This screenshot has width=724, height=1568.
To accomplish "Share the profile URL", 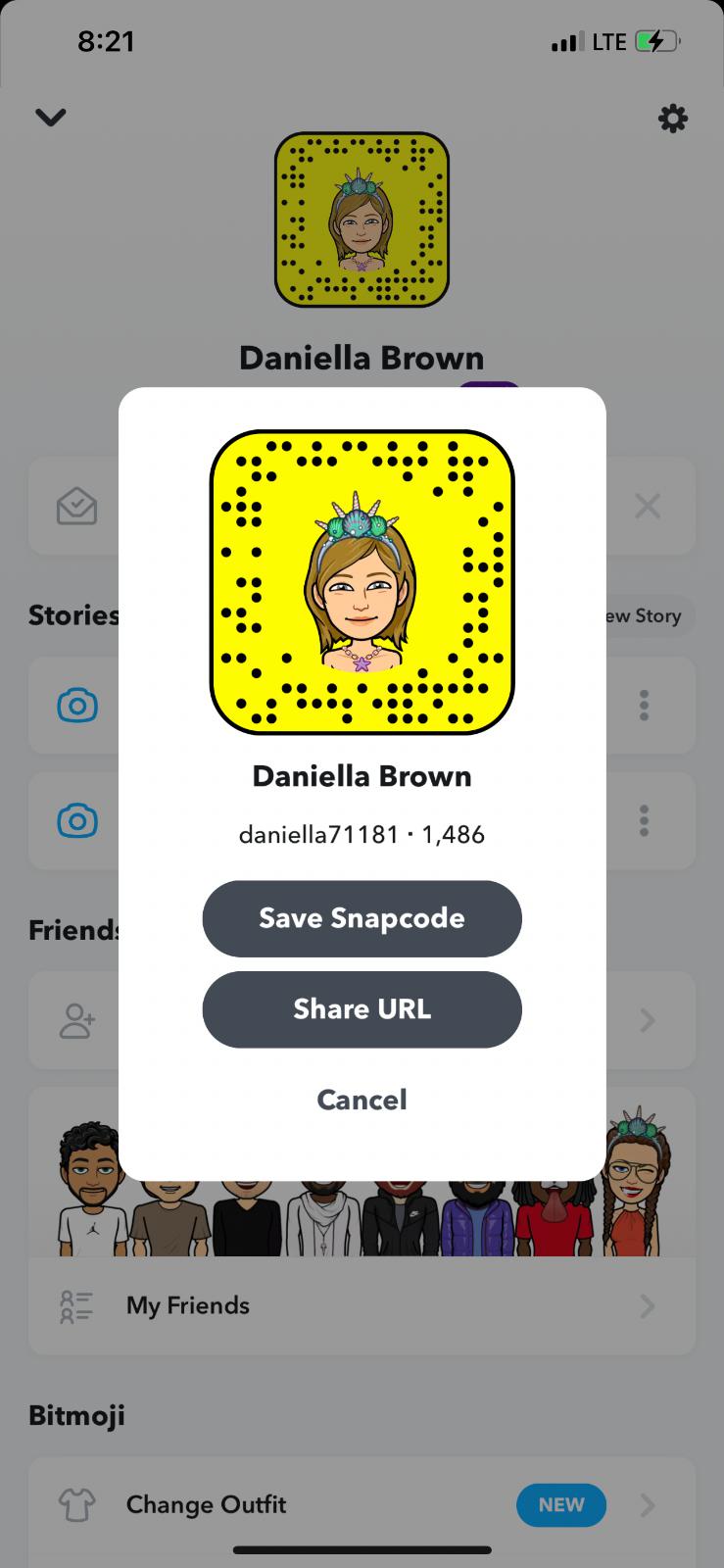I will pyautogui.click(x=362, y=1009).
